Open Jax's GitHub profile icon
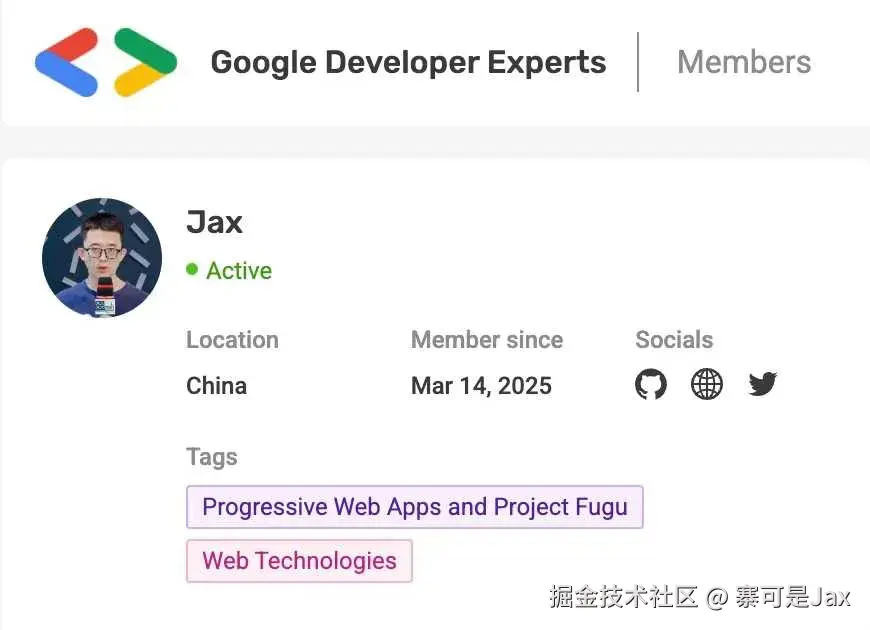This screenshot has height=630, width=870. coord(651,384)
